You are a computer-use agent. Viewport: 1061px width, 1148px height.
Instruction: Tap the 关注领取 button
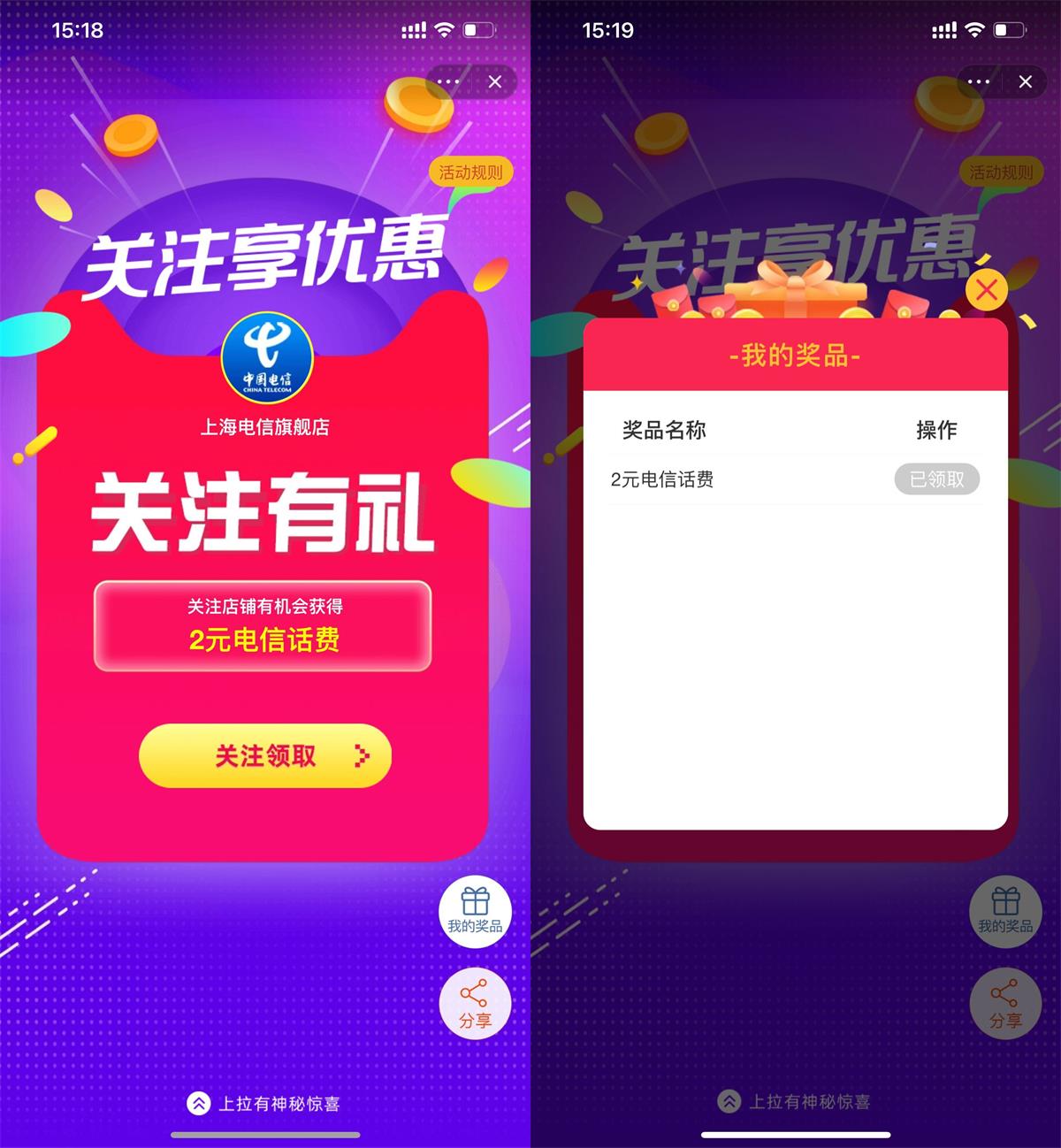coord(264,755)
